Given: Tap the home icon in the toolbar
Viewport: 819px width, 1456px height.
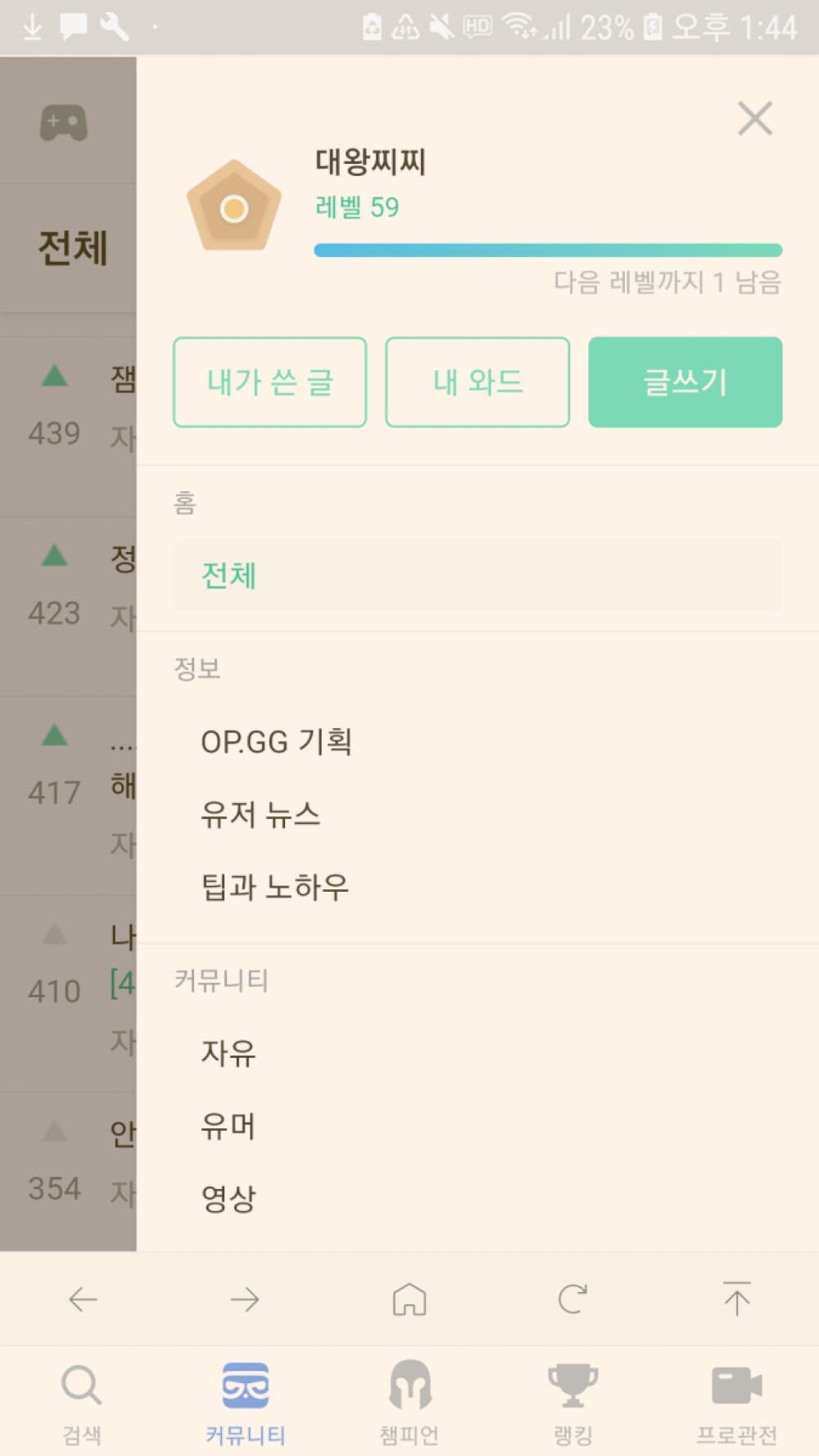Looking at the screenshot, I should 409,1299.
